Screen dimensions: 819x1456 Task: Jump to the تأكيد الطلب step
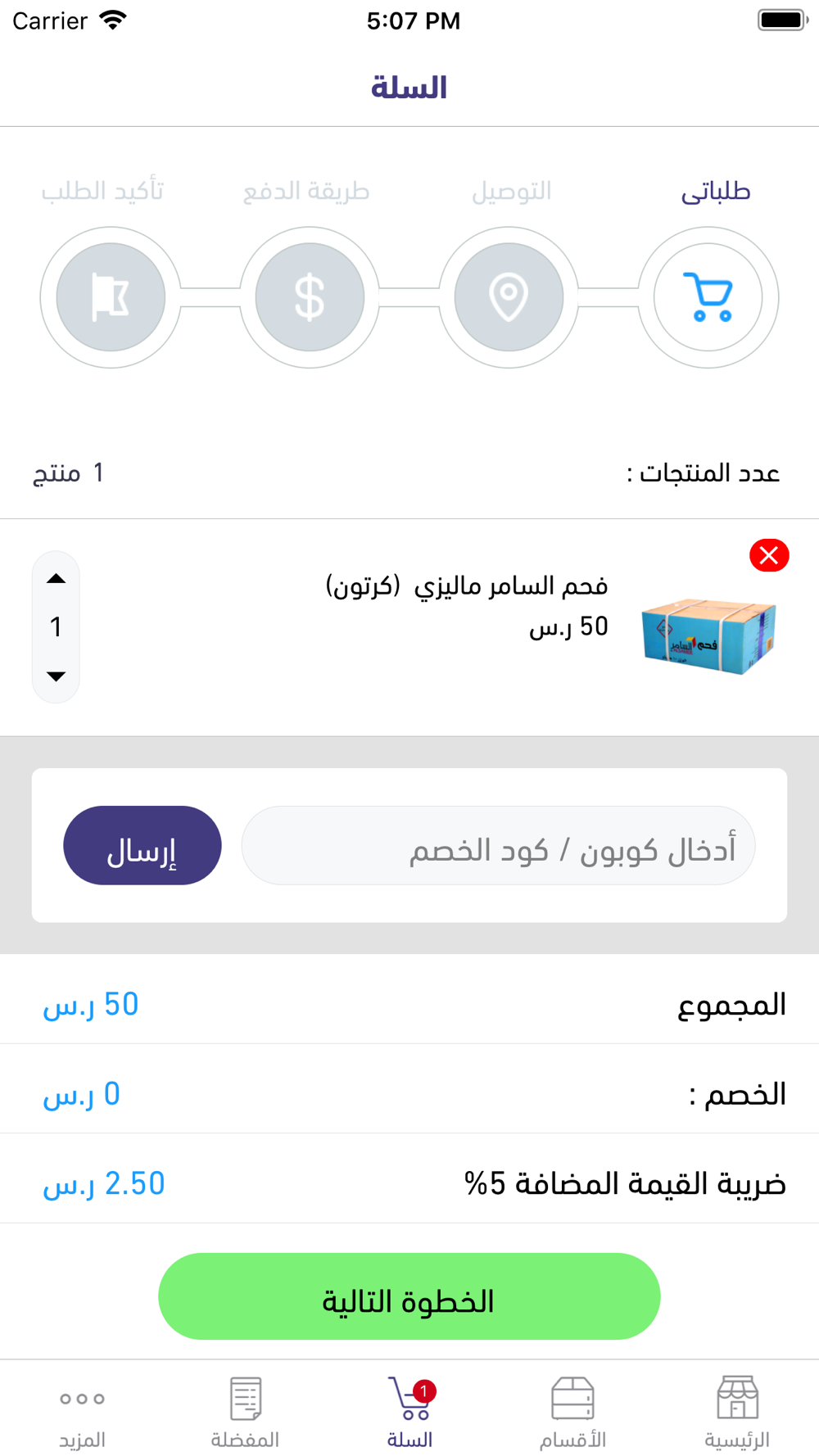111,297
